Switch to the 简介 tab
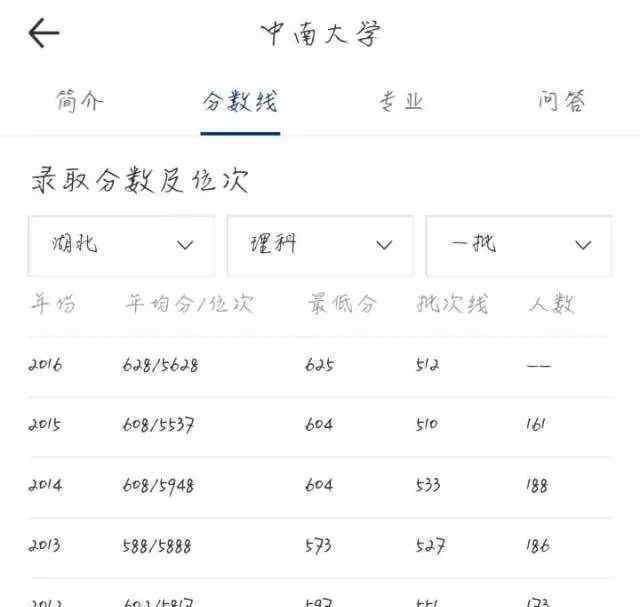 [x=80, y=101]
